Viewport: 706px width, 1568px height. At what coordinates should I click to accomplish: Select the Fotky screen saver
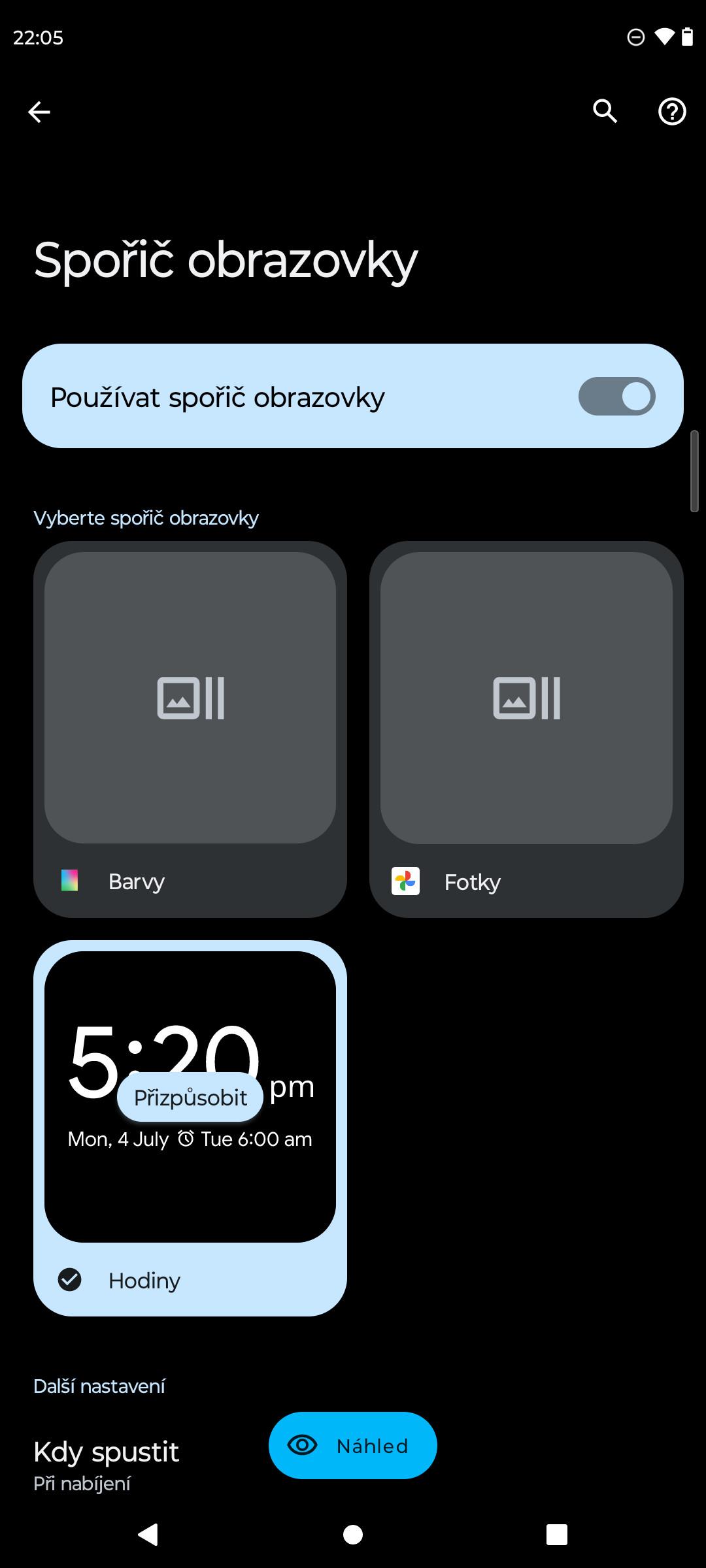point(526,729)
